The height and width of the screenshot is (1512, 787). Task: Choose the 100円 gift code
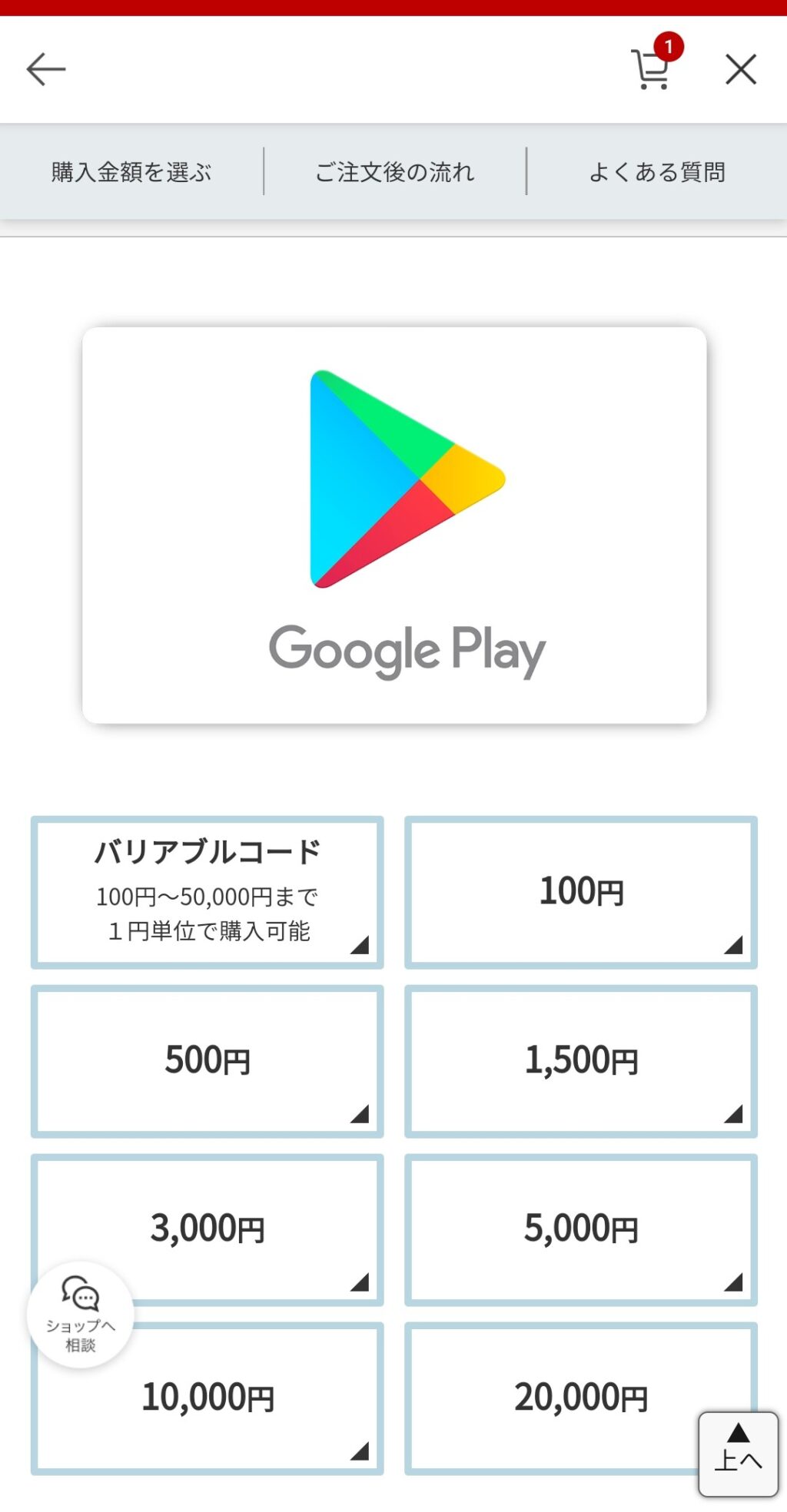581,892
